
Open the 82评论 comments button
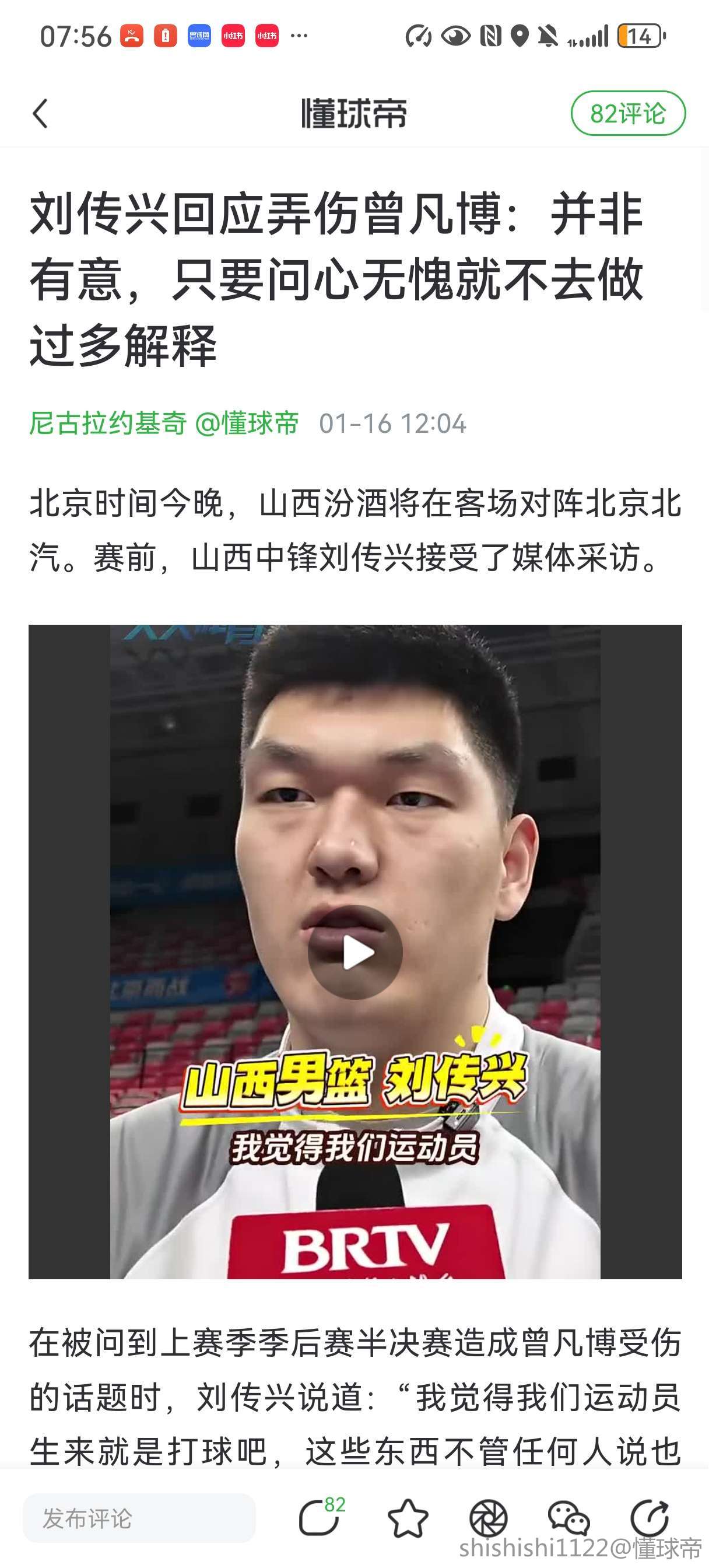pyautogui.click(x=627, y=114)
